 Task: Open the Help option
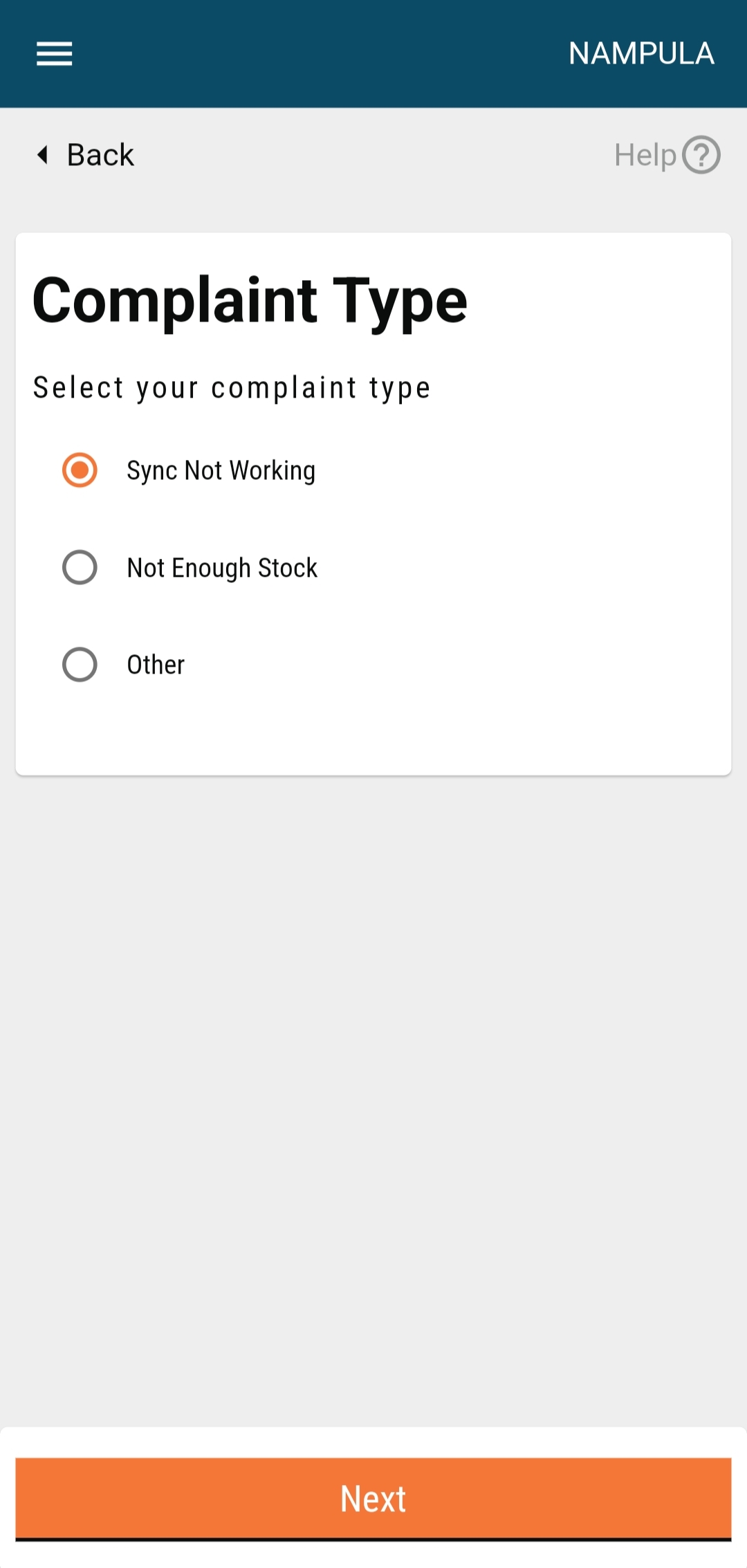click(x=667, y=155)
